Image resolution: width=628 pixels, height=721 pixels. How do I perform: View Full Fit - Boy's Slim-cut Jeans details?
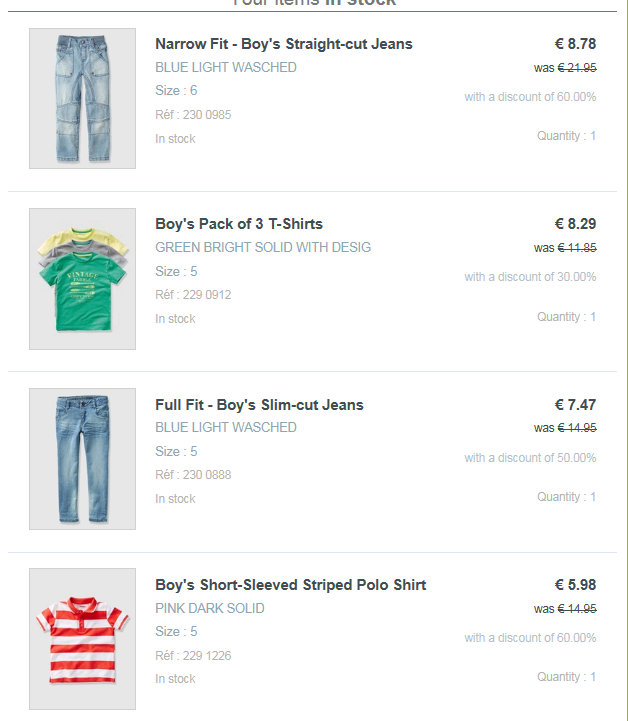(259, 405)
